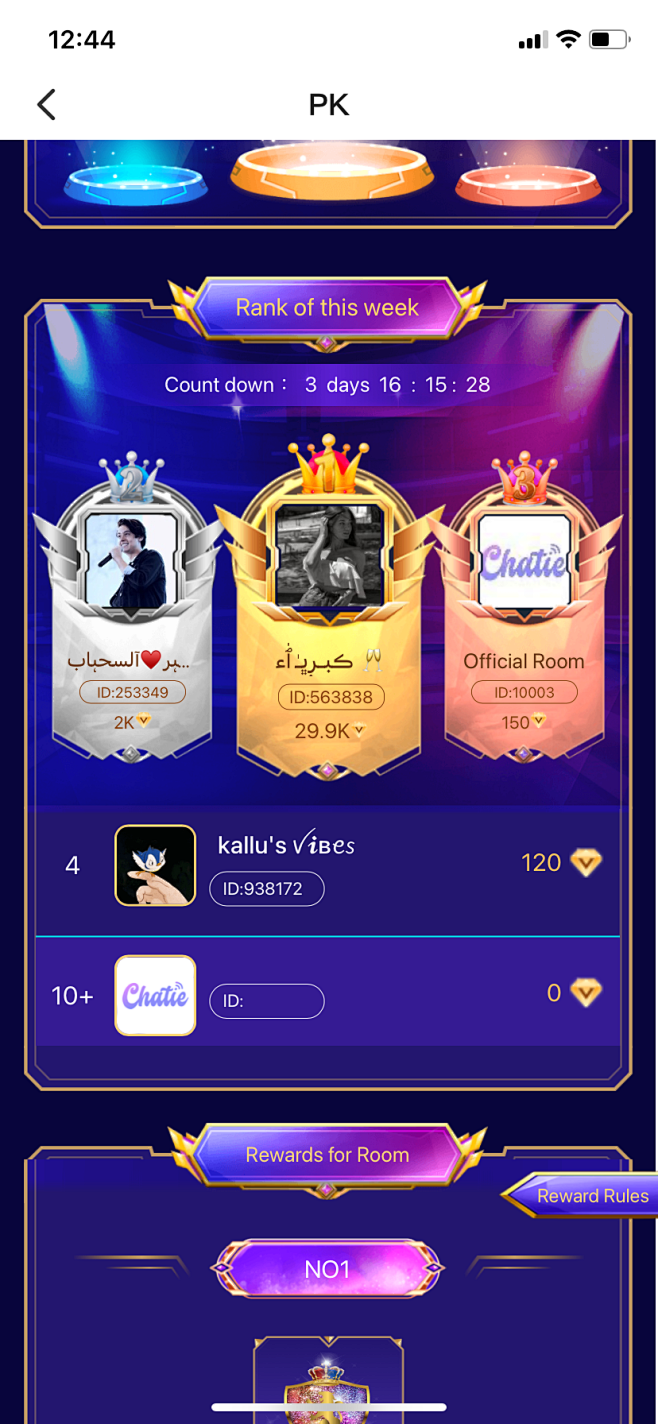Go back from PK page
Viewport: 658px width, 1424px height.
coord(46,104)
